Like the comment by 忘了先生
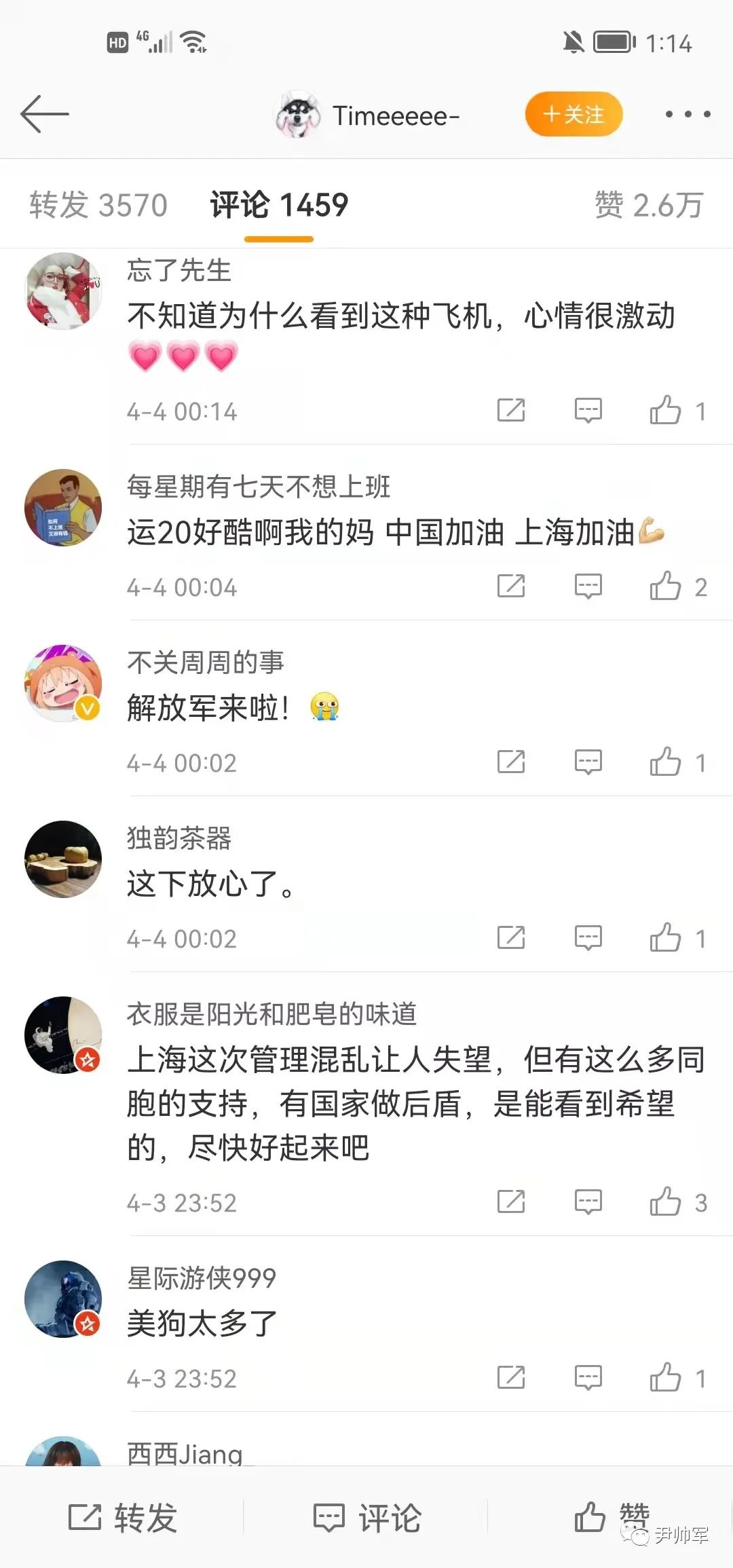733x1568 pixels. click(x=666, y=411)
